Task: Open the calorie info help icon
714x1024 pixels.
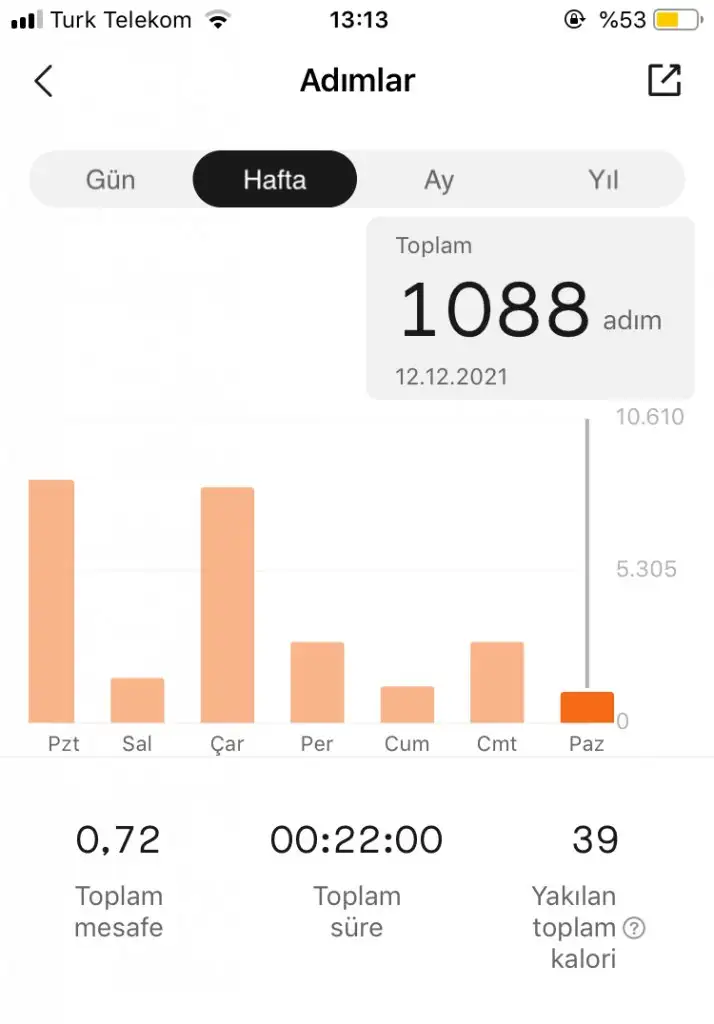Action: 634,928
